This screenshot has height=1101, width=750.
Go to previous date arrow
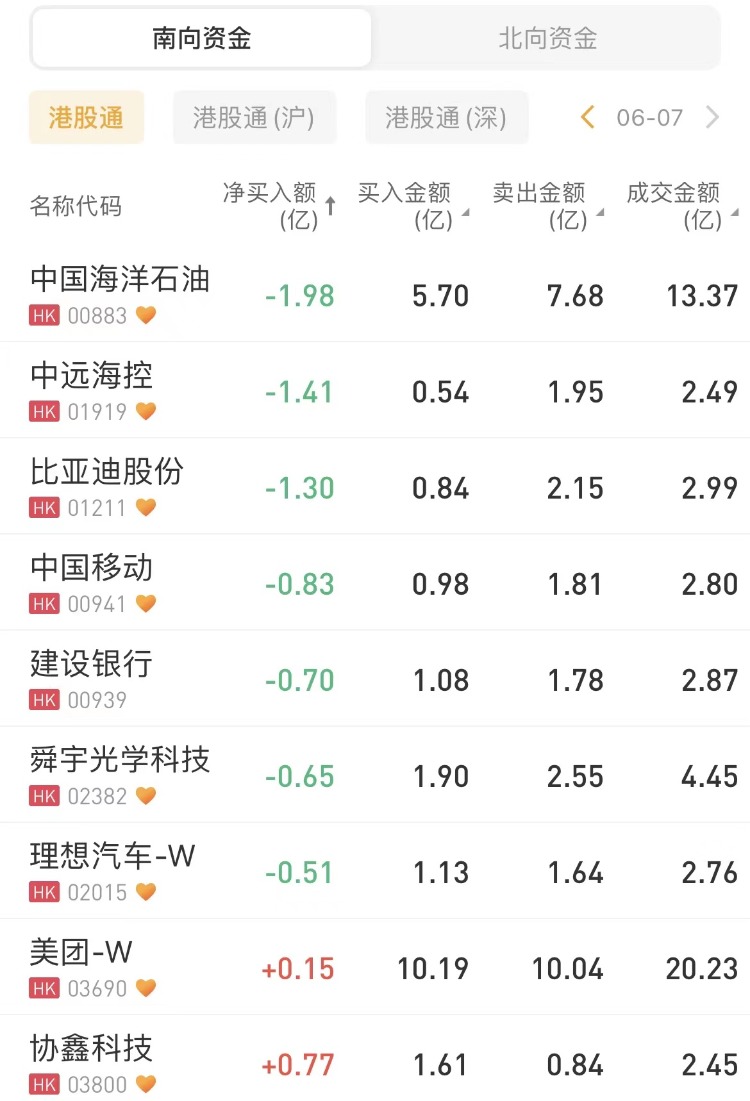coord(588,118)
